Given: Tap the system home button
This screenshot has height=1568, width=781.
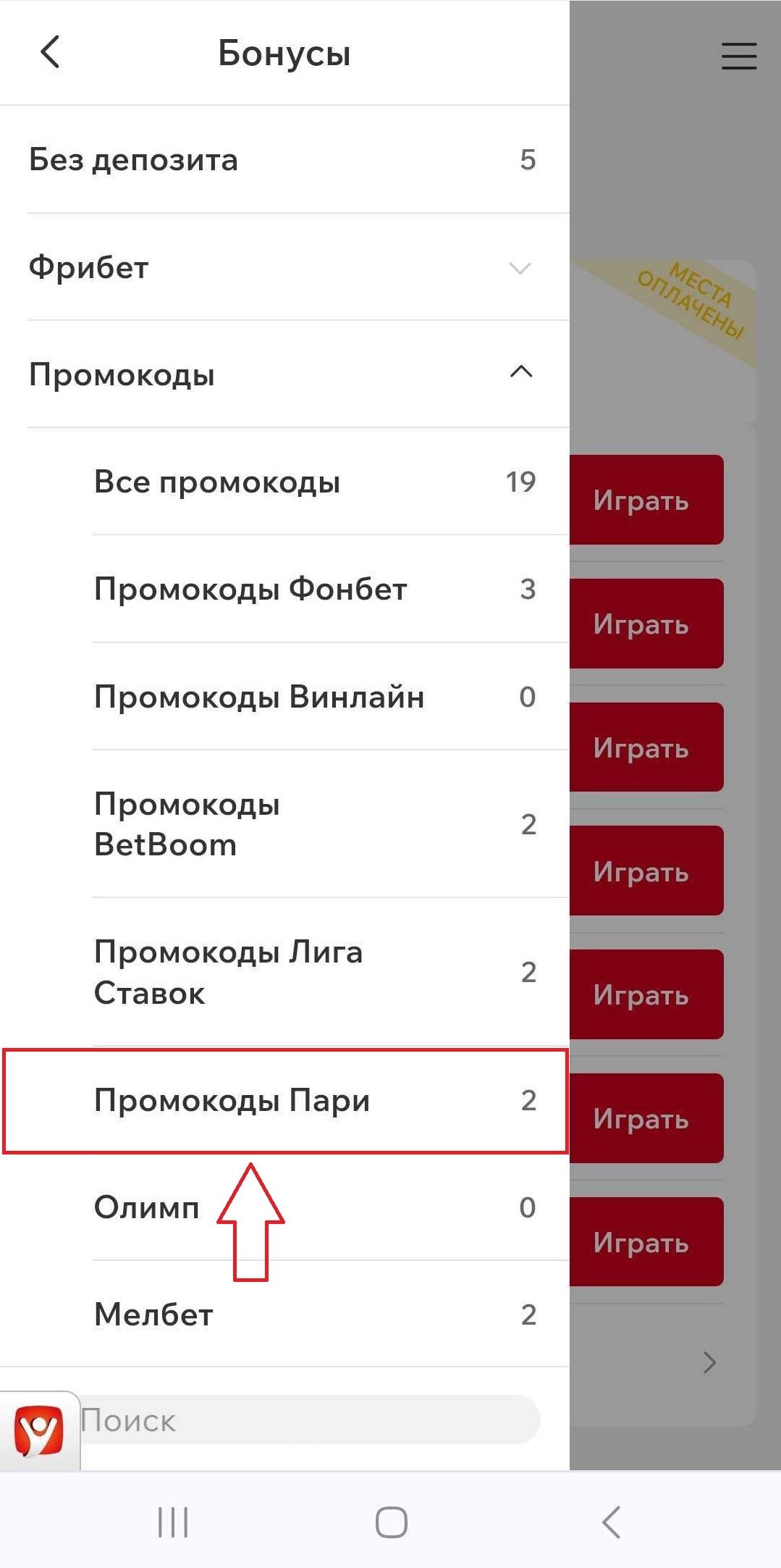Looking at the screenshot, I should [391, 1522].
